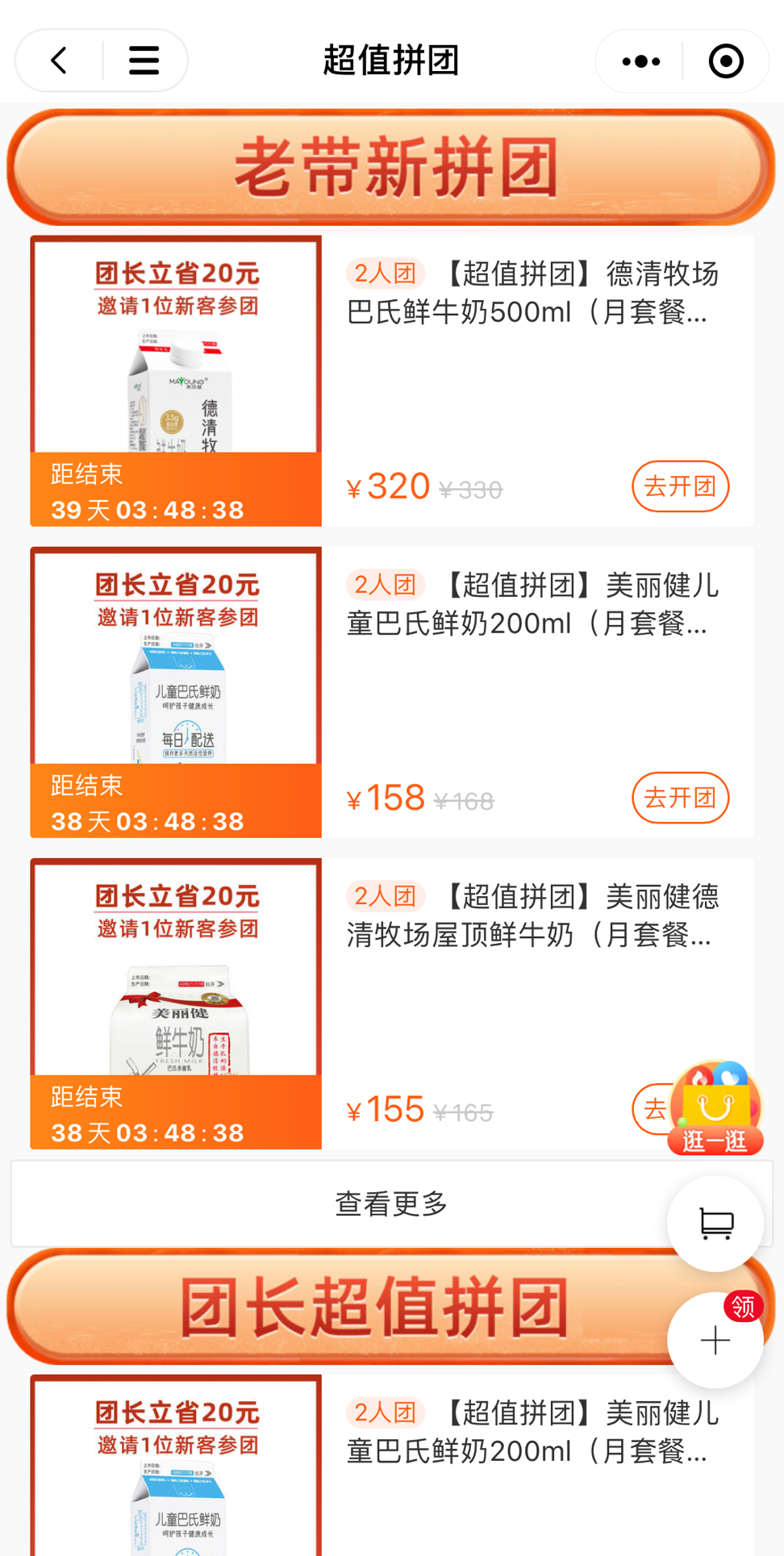784x1556 pixels.
Task: Open the shopping cart
Action: (x=715, y=1224)
